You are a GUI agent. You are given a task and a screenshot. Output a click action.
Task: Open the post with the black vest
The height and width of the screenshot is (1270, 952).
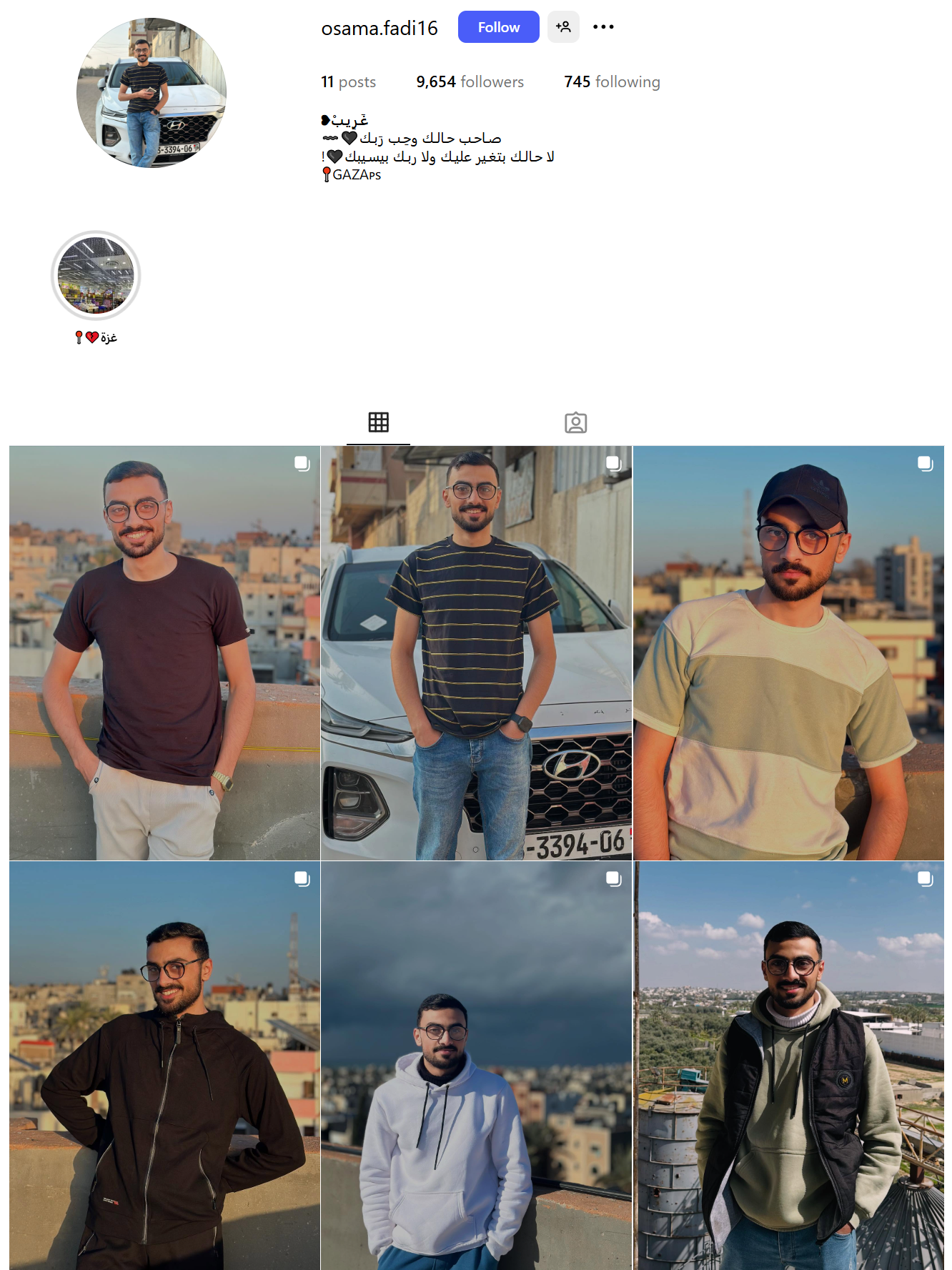click(788, 1065)
